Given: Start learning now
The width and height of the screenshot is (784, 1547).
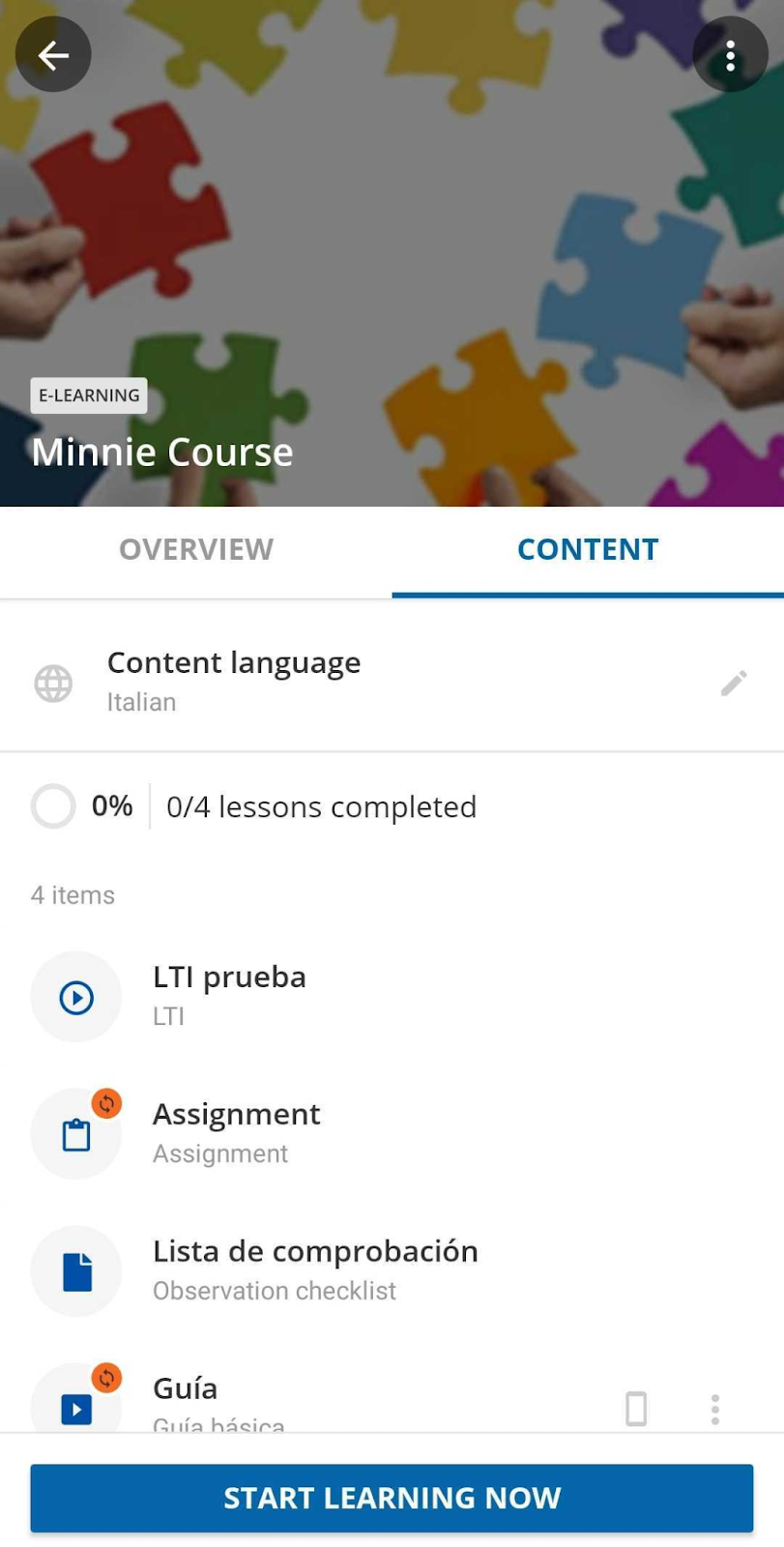Looking at the screenshot, I should tap(392, 1498).
